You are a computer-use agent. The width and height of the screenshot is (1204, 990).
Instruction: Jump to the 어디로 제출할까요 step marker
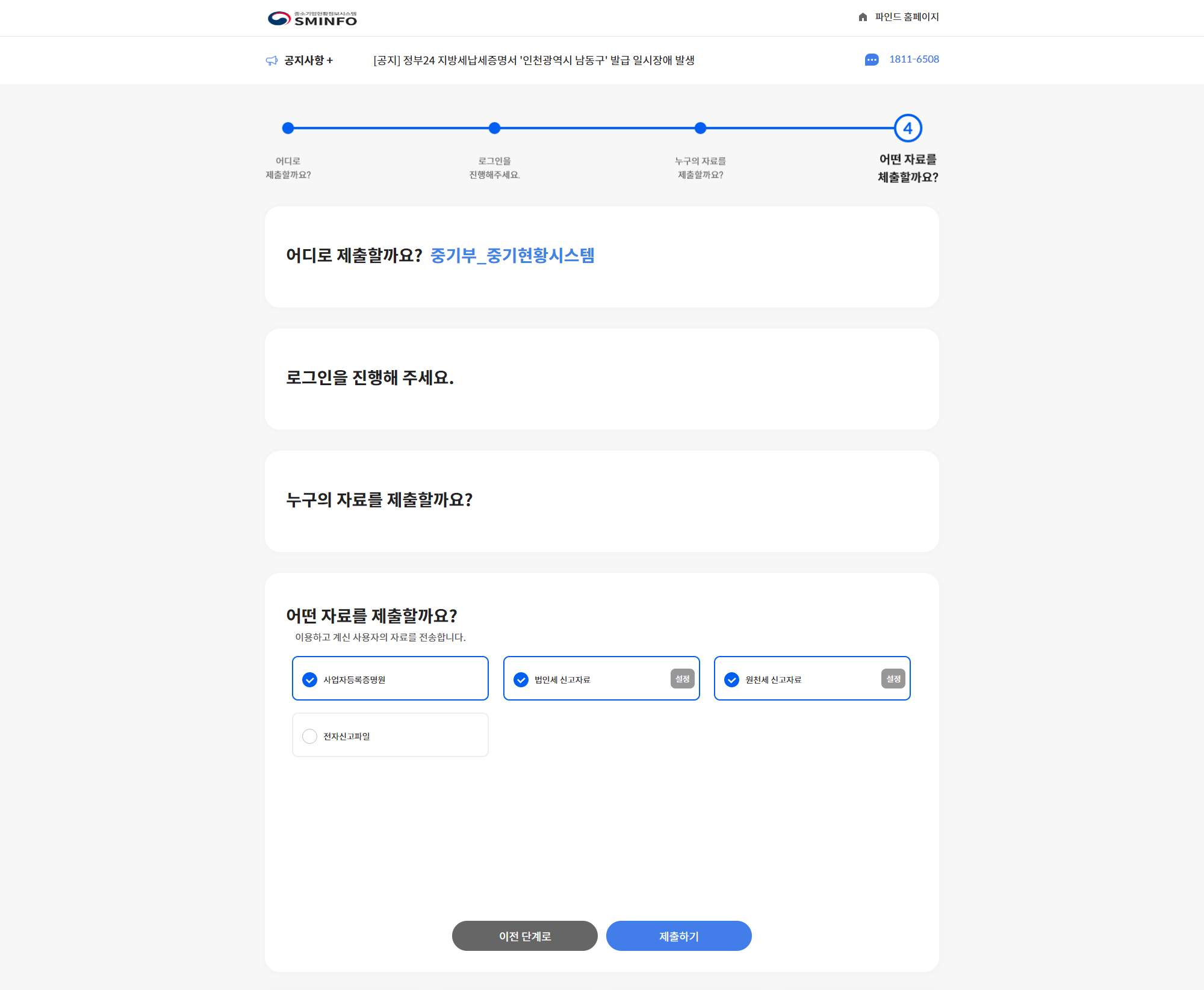tap(288, 128)
